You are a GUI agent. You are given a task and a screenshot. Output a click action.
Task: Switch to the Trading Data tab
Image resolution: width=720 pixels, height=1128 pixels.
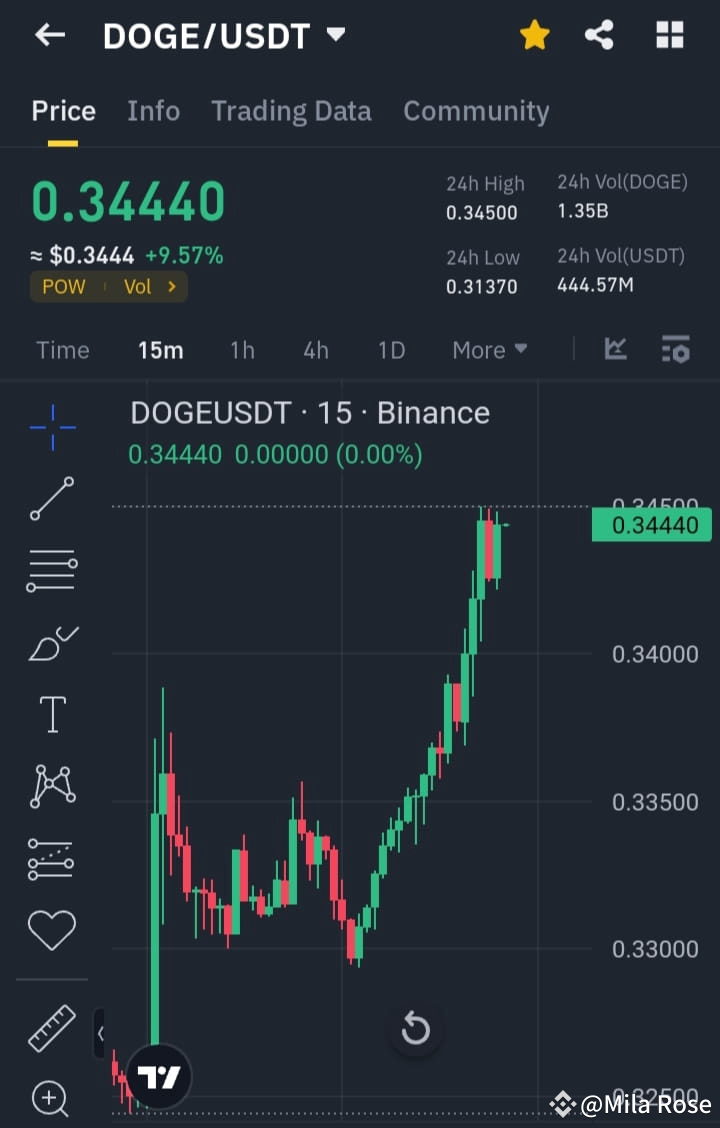coord(291,111)
